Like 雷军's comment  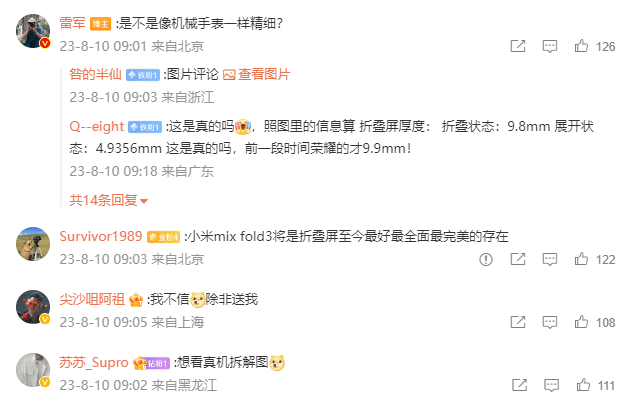[x=580, y=46]
